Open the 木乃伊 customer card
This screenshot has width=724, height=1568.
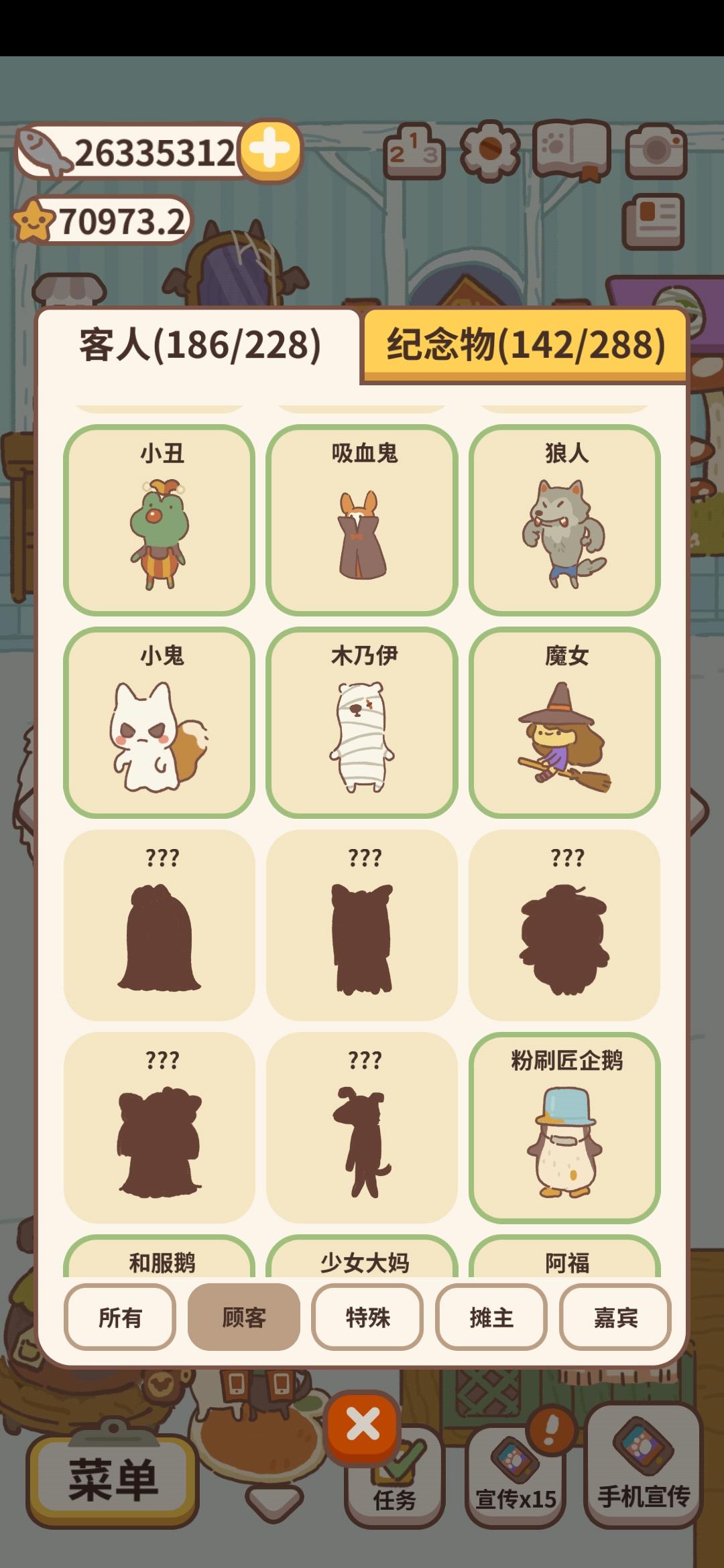[362, 722]
